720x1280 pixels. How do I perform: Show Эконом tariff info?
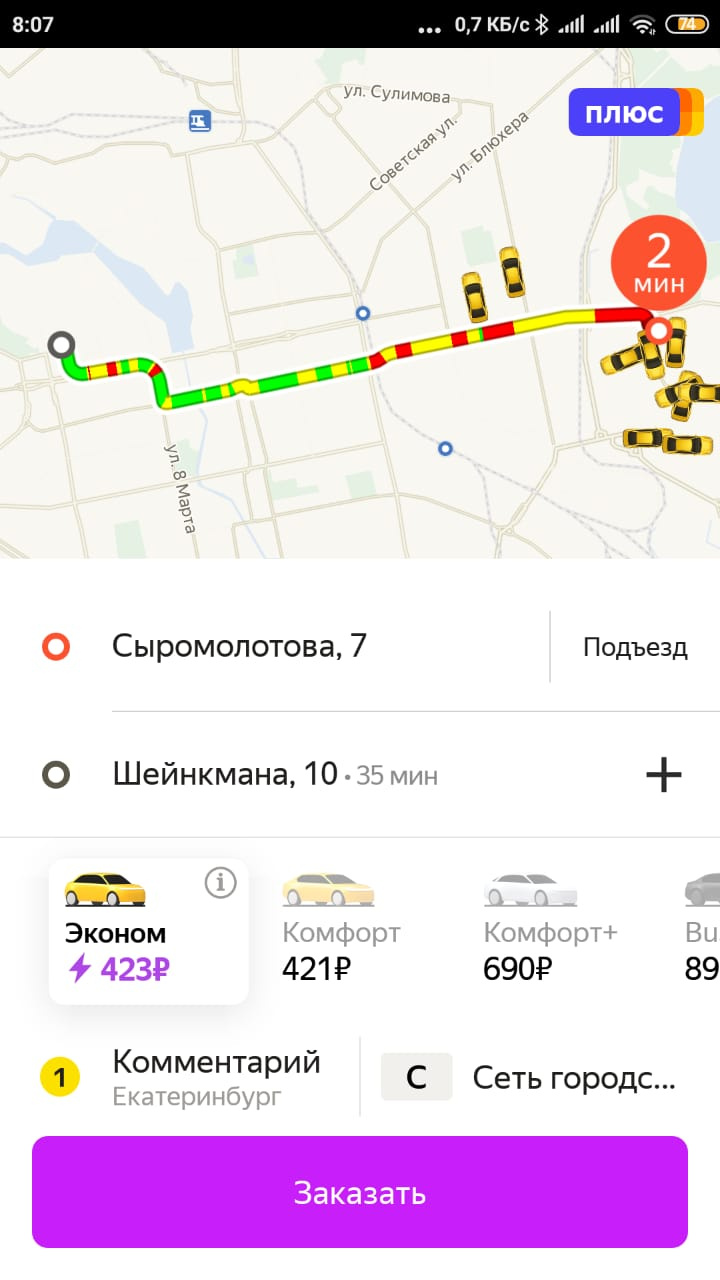[220, 882]
